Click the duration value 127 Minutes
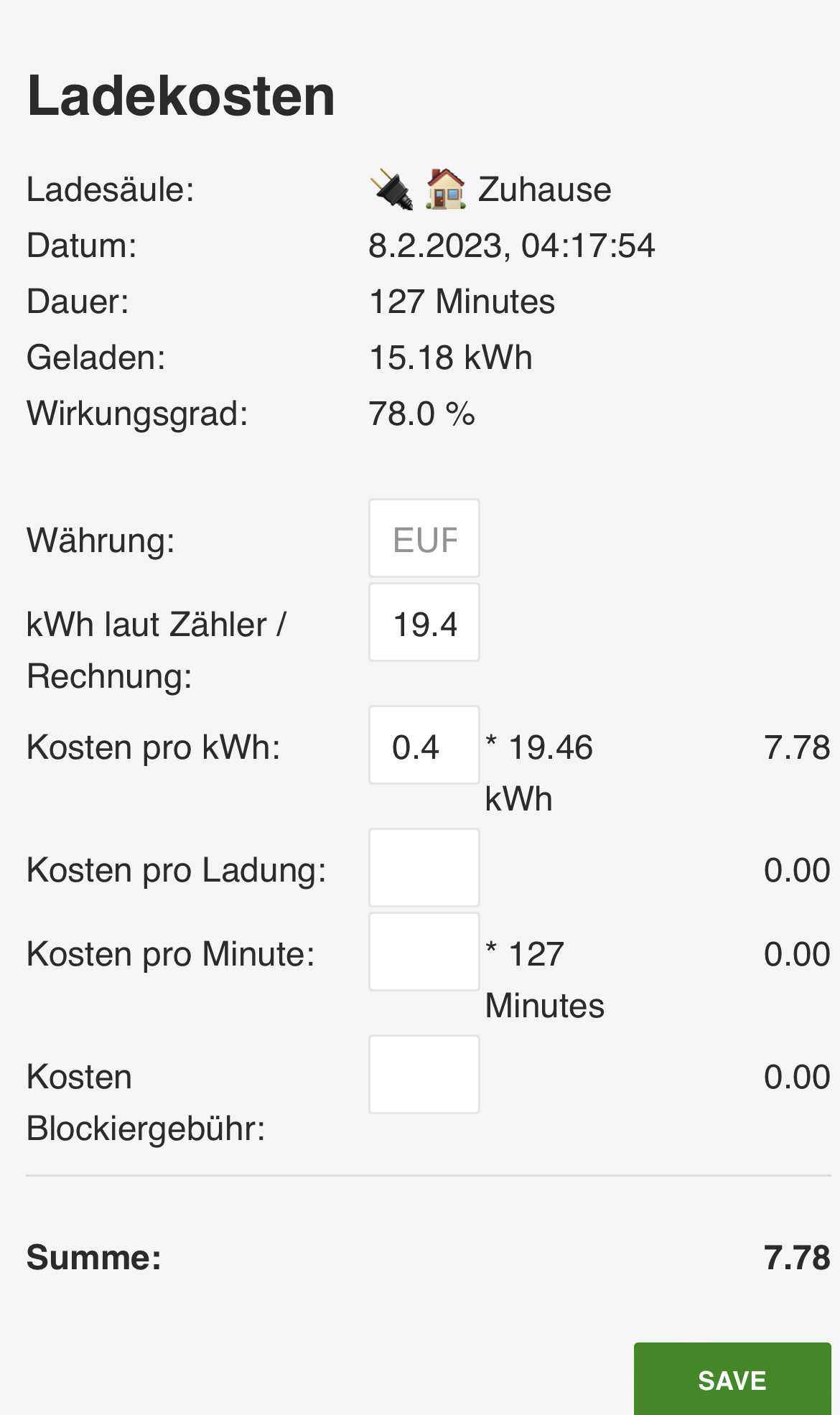This screenshot has width=840, height=1415. pyautogui.click(x=461, y=301)
